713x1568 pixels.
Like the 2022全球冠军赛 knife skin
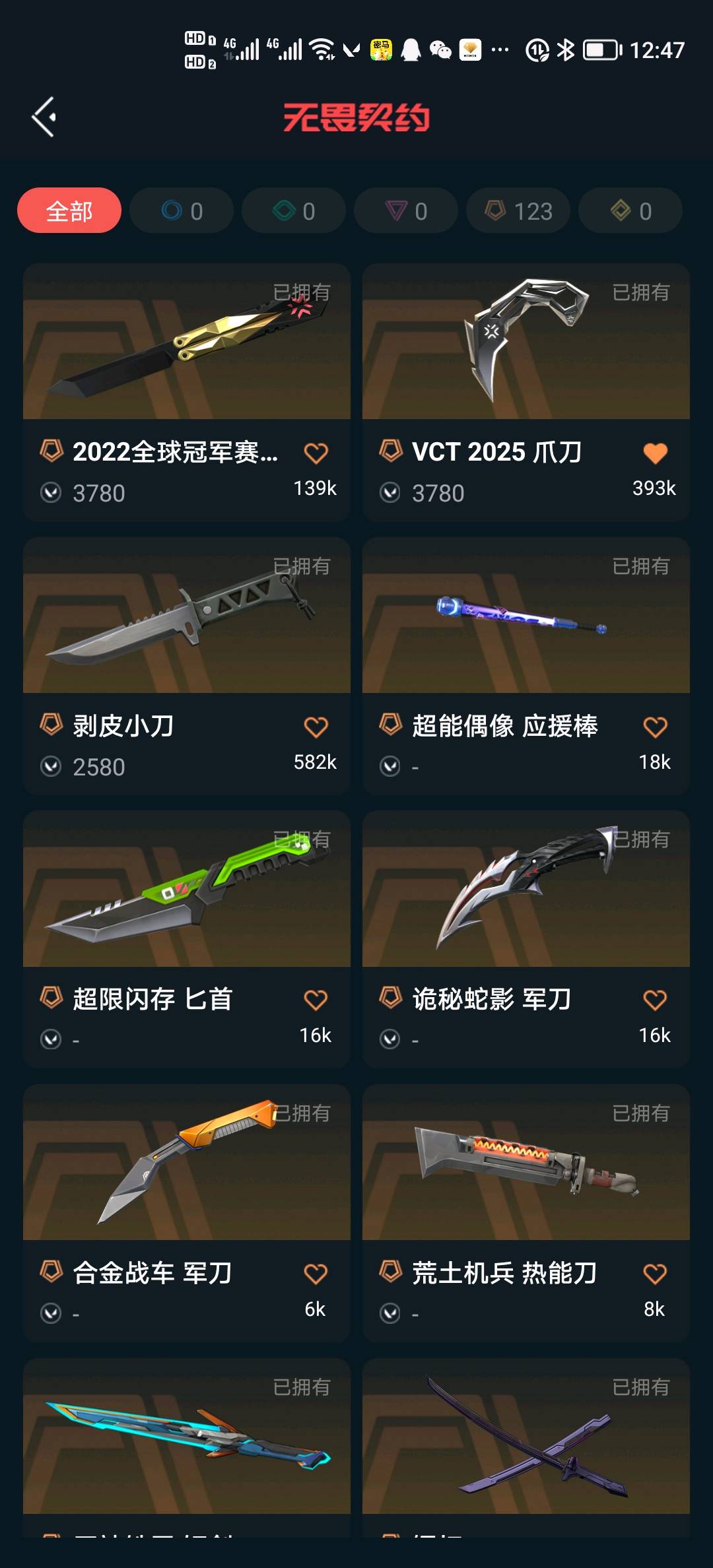316,453
